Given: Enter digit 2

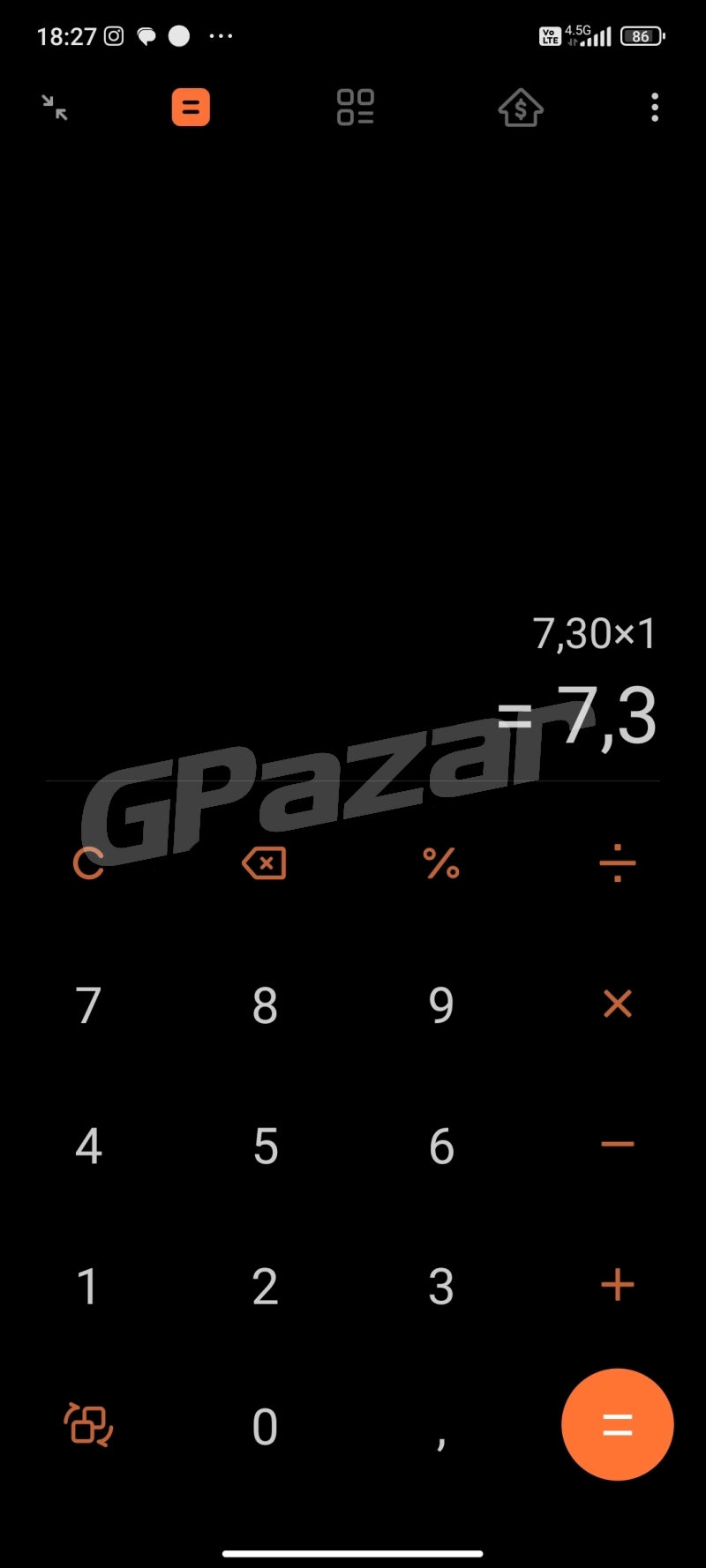Looking at the screenshot, I should [x=265, y=1286].
